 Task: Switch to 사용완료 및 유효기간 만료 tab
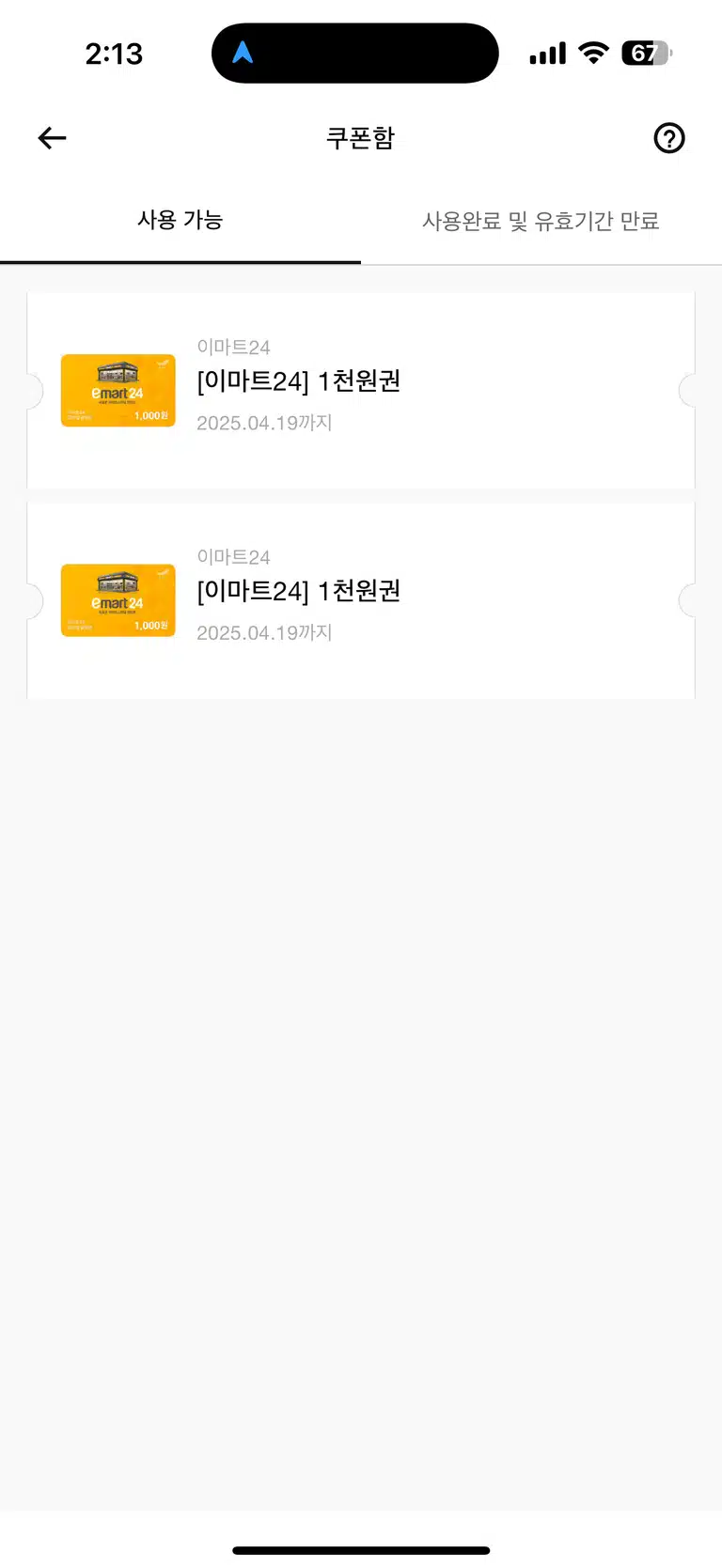[x=541, y=221]
